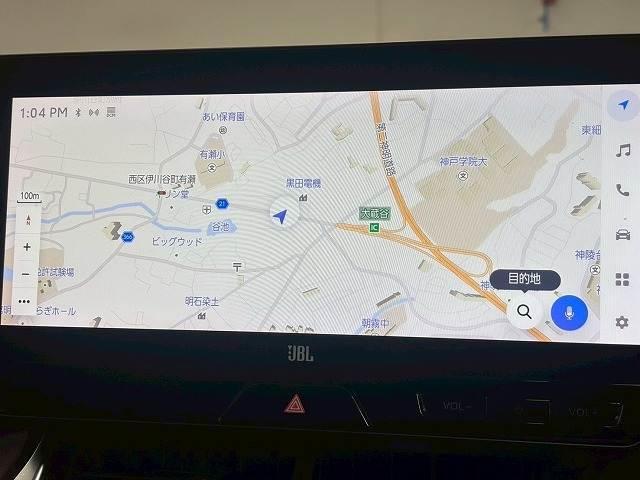Screen dimensions: 640x480
Task: Open the phone tab
Action: (623, 190)
